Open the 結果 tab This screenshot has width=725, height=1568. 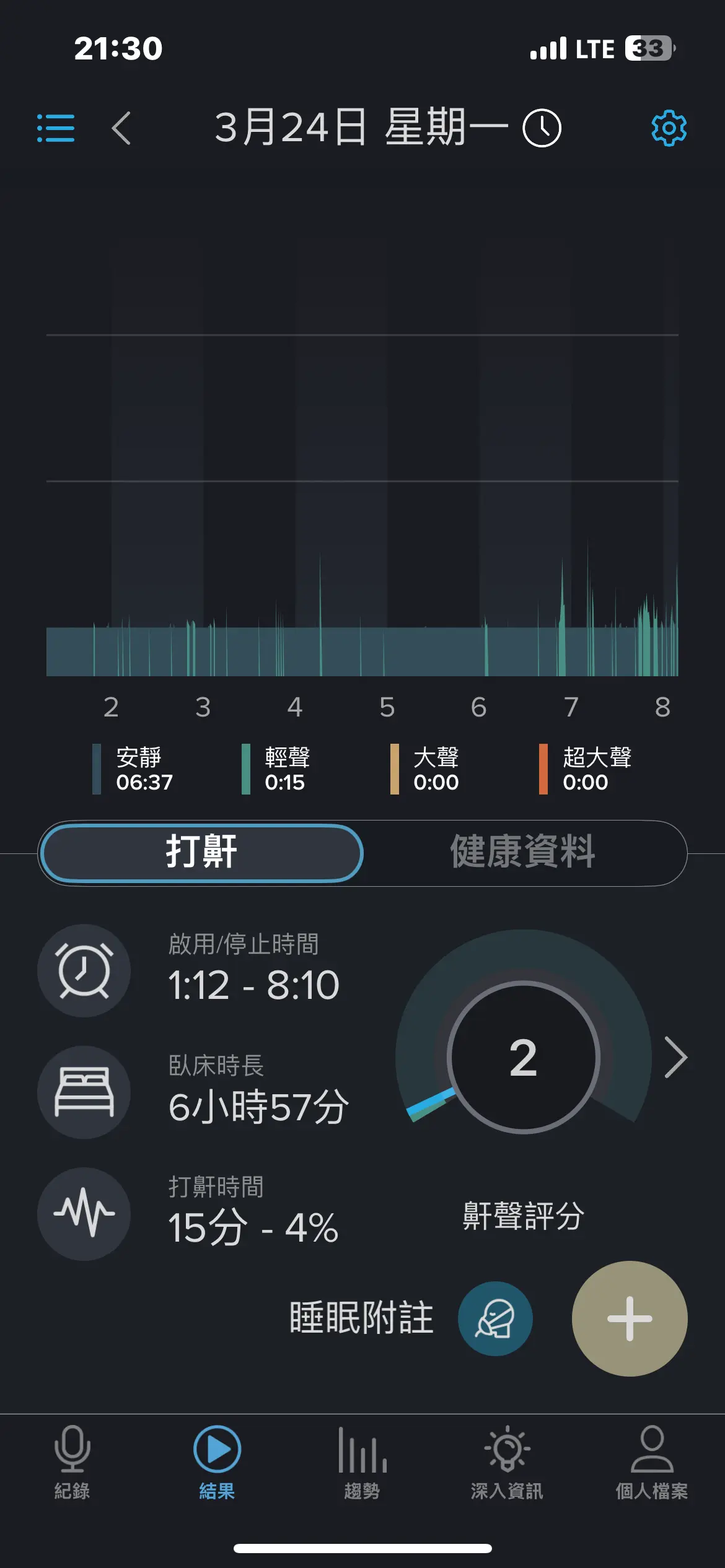point(217,1463)
